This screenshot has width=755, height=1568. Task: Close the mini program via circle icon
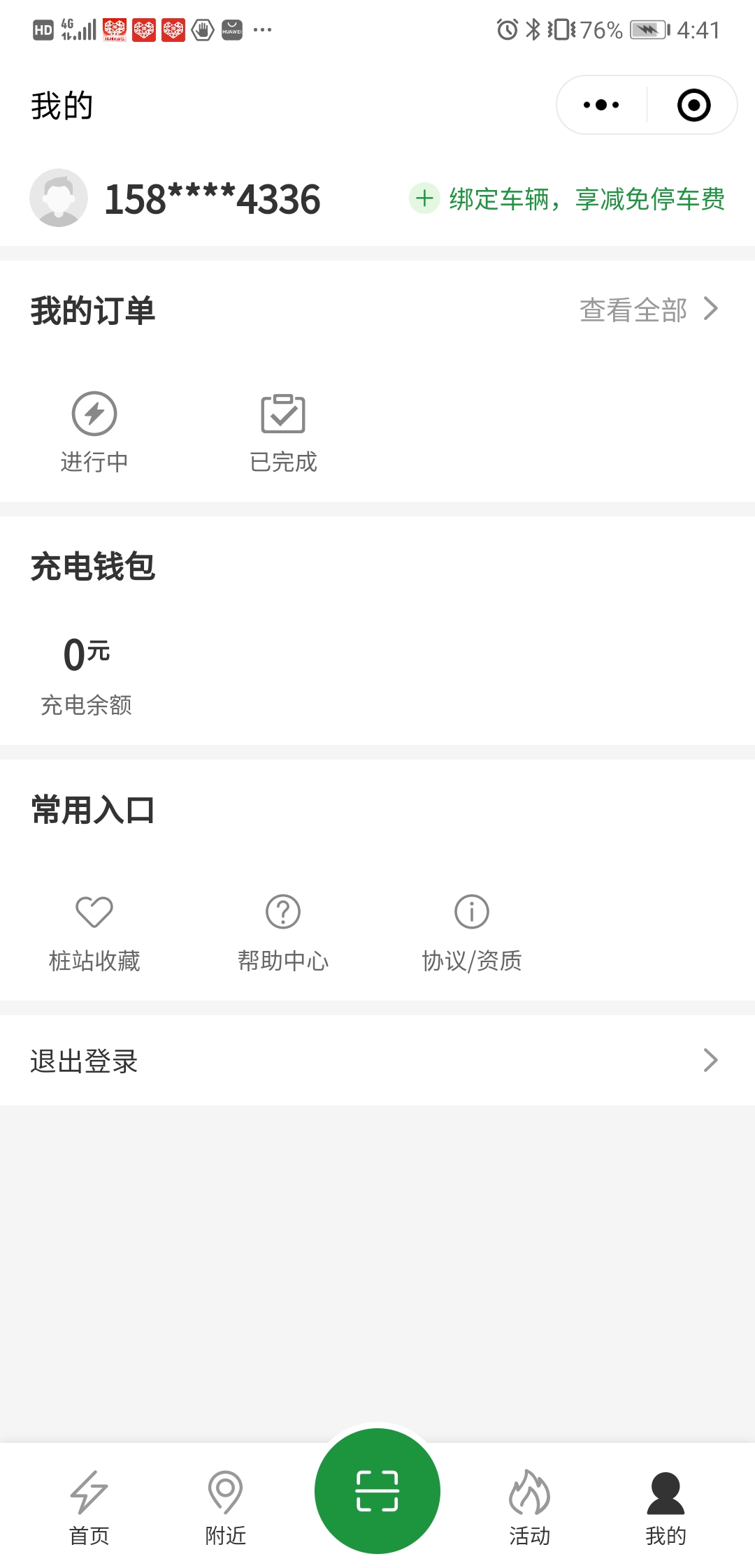(x=693, y=106)
